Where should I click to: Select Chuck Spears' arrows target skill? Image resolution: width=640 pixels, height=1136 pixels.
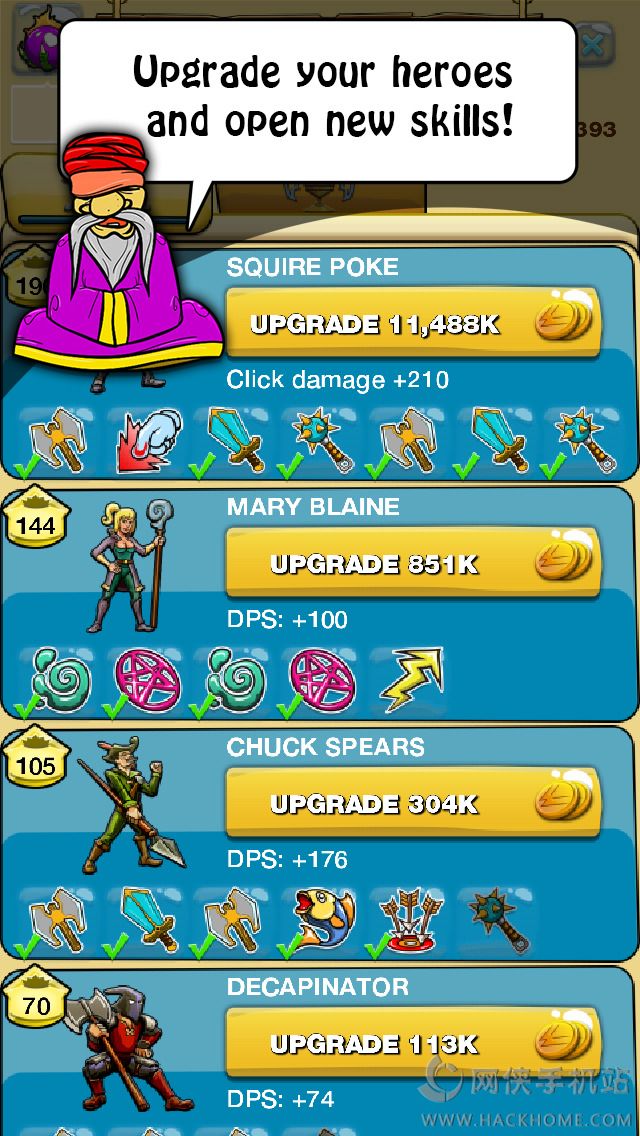409,919
